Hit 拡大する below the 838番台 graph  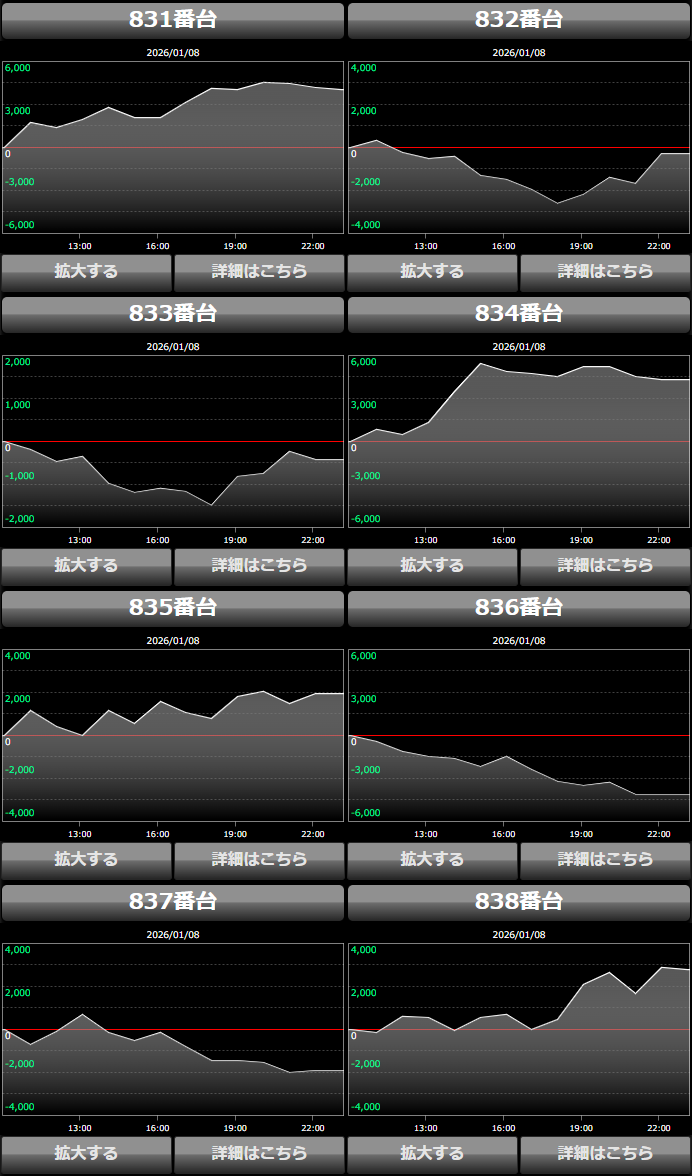coord(432,1154)
